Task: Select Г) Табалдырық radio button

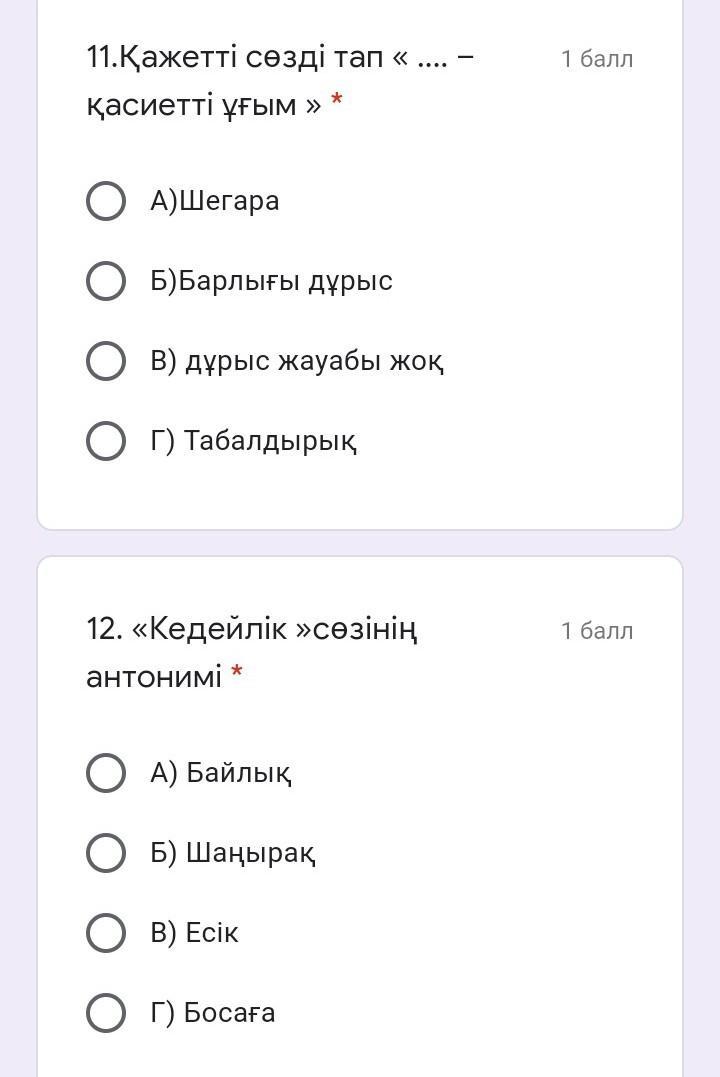Action: click(x=106, y=441)
